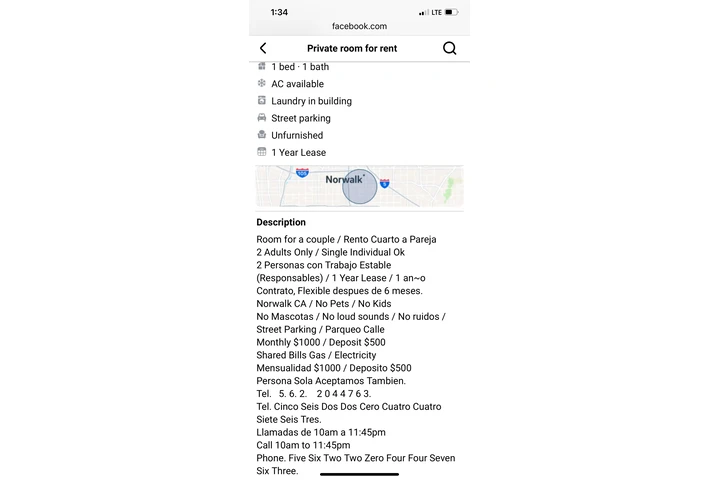Tap the facebook.com address bar

(x=359, y=26)
